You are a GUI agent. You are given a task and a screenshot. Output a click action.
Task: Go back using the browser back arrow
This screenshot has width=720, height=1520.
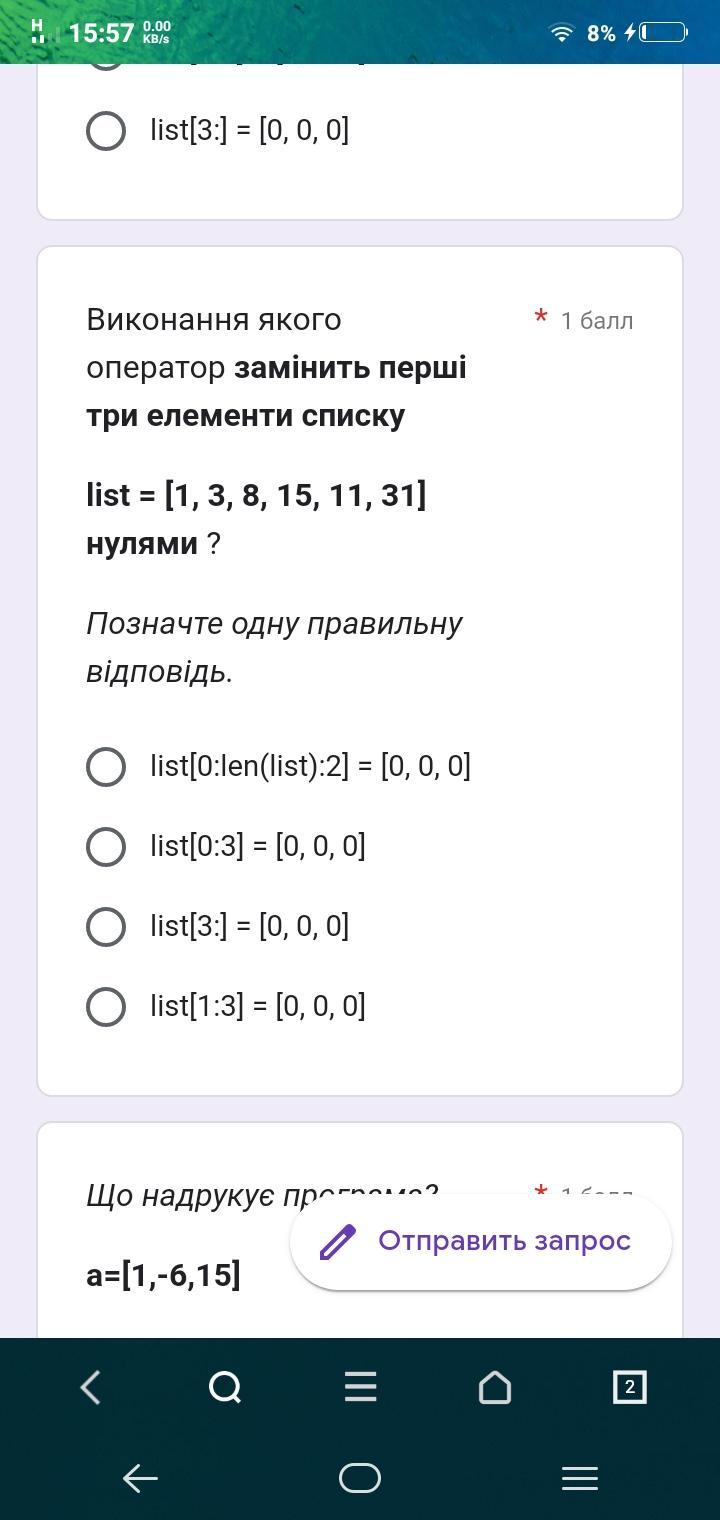(91, 1387)
